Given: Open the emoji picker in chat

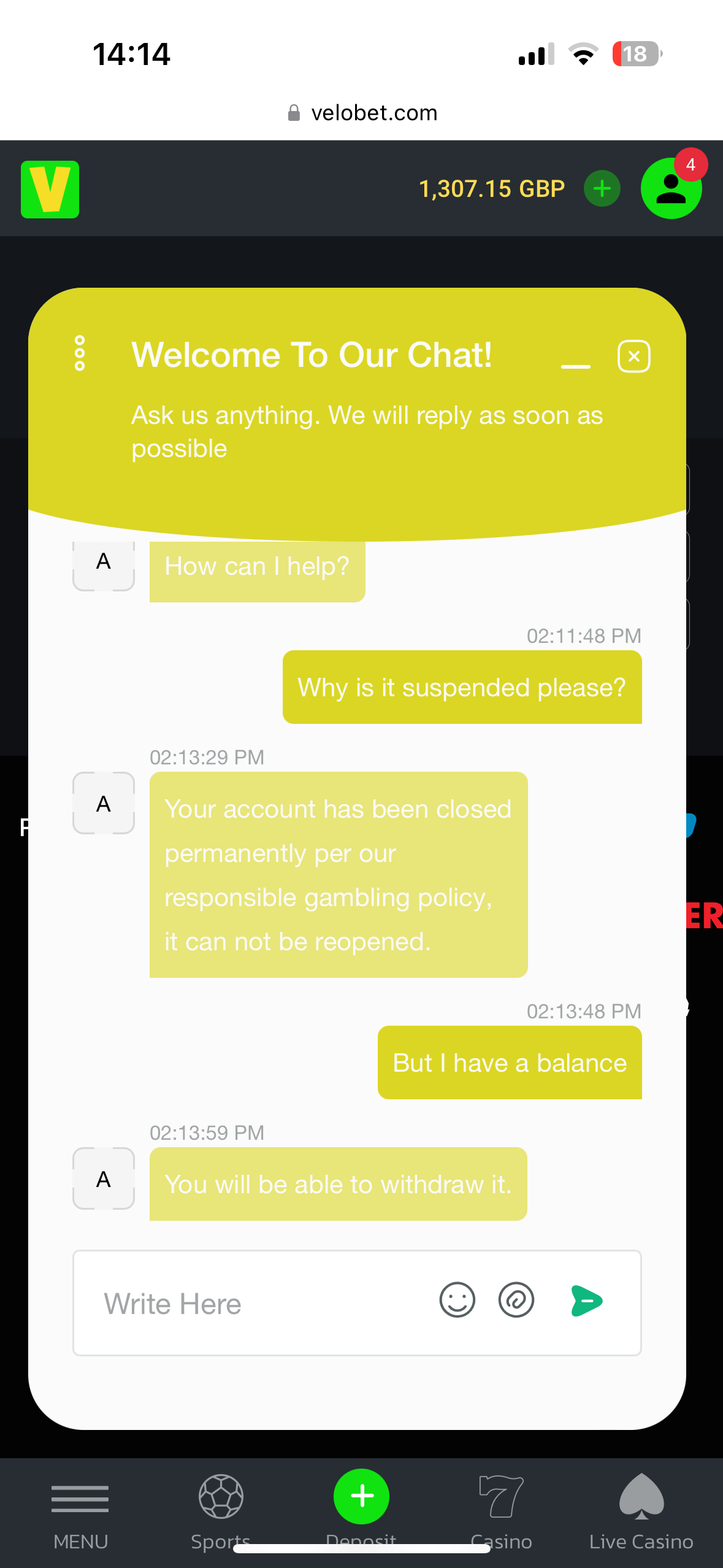Looking at the screenshot, I should click(457, 1300).
